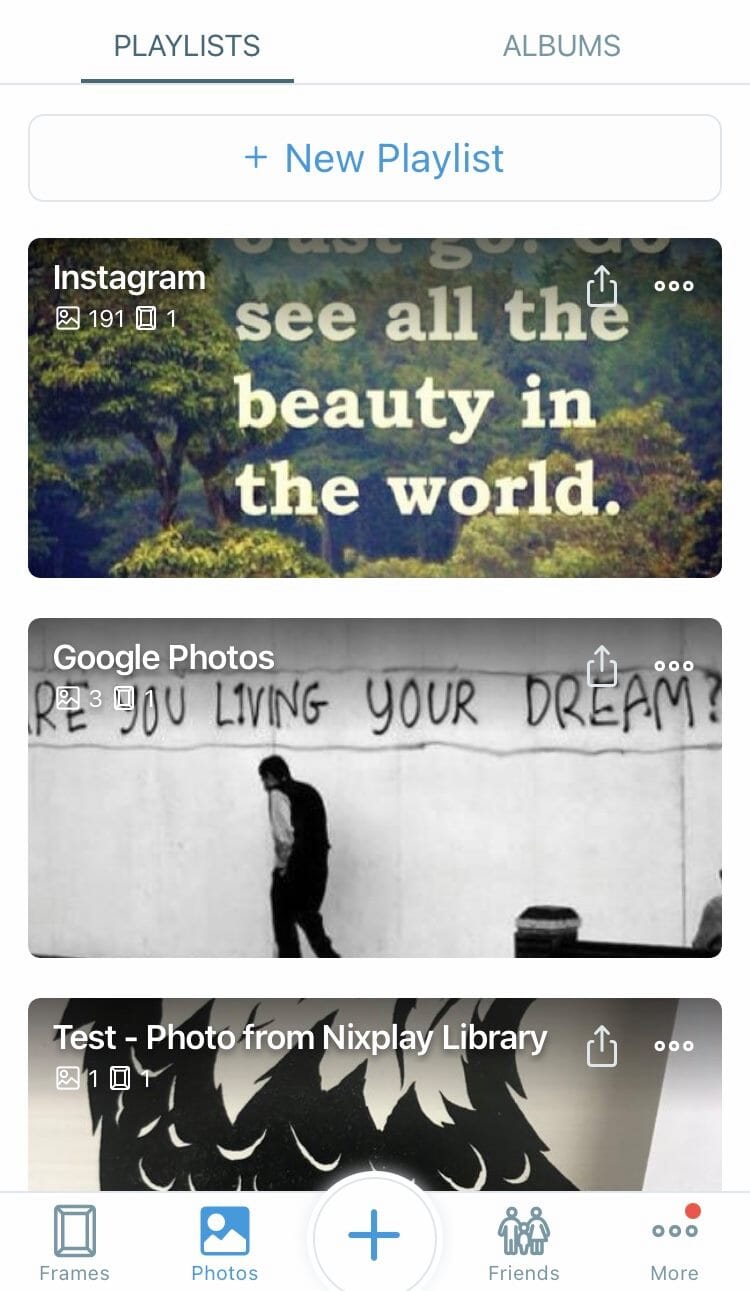Share the Test - Photo from Nixplay Library playlist
The width and height of the screenshot is (750, 1291).
pos(601,1045)
